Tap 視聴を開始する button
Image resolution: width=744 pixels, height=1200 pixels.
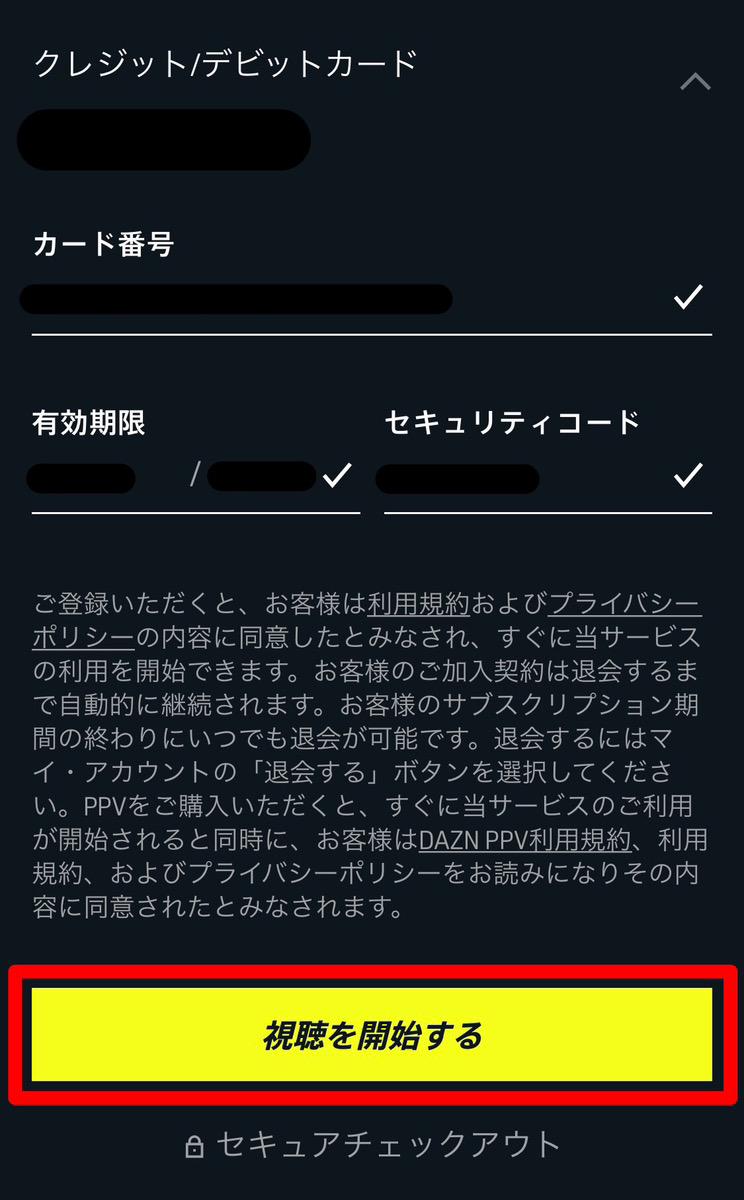(x=372, y=1035)
